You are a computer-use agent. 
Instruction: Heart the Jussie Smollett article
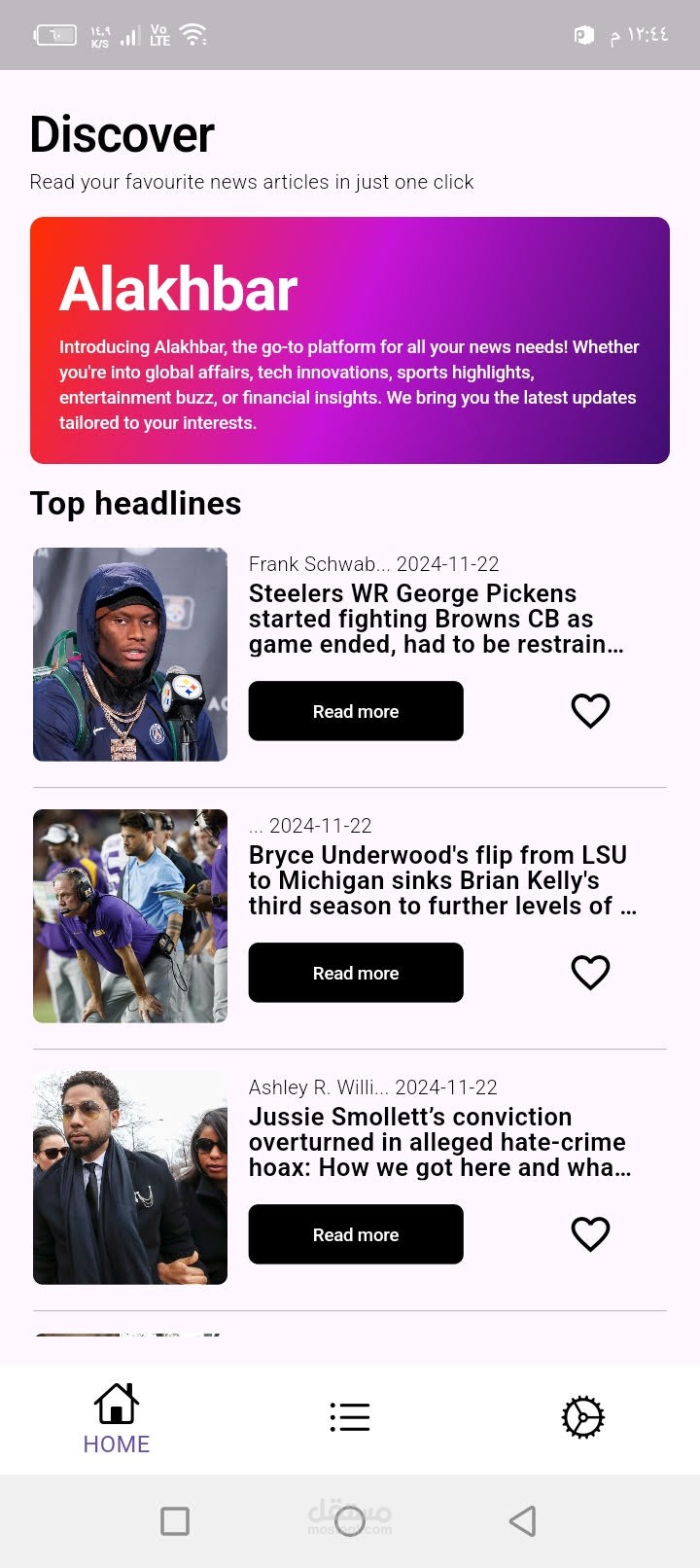590,1234
